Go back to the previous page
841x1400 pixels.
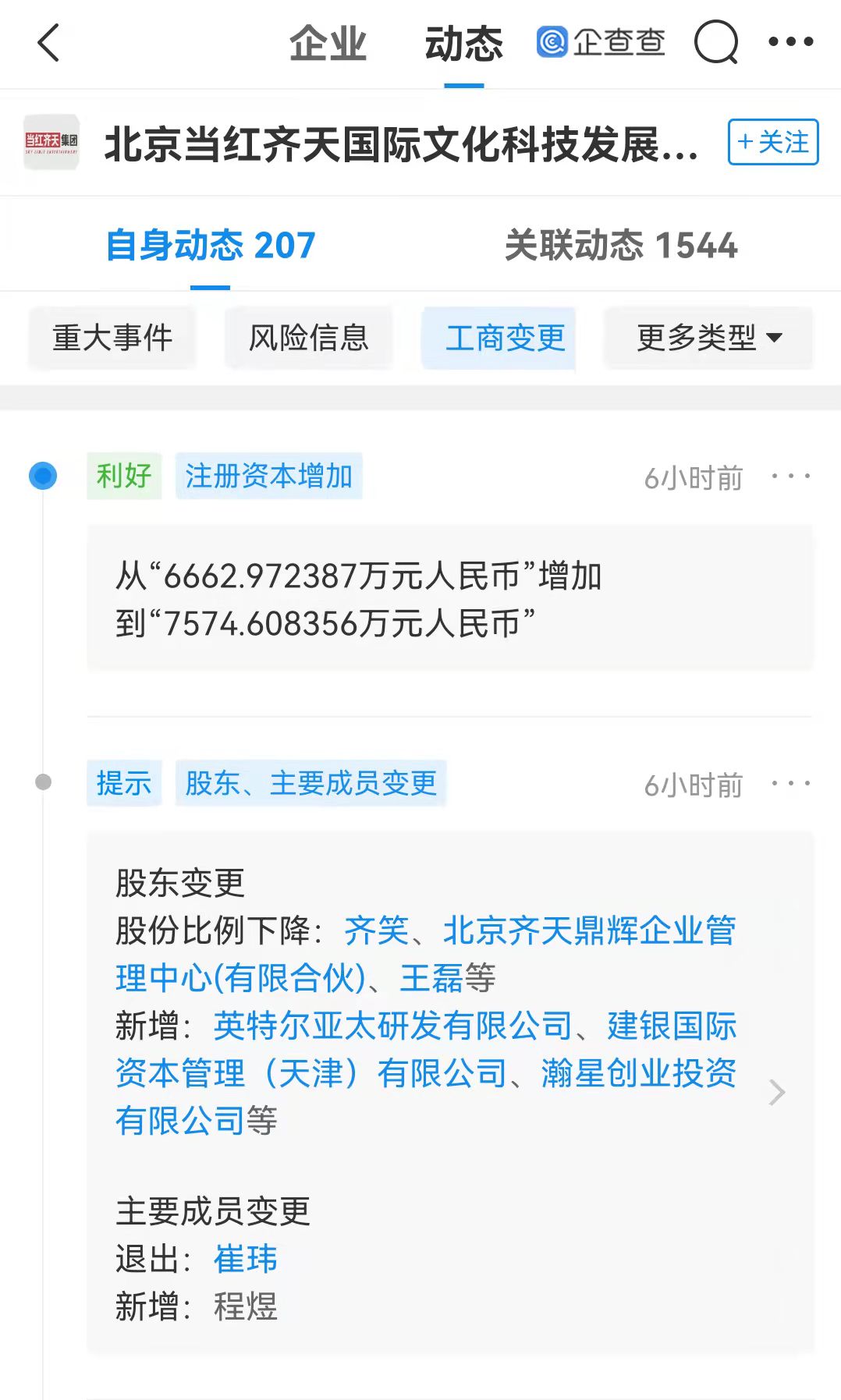(48, 43)
